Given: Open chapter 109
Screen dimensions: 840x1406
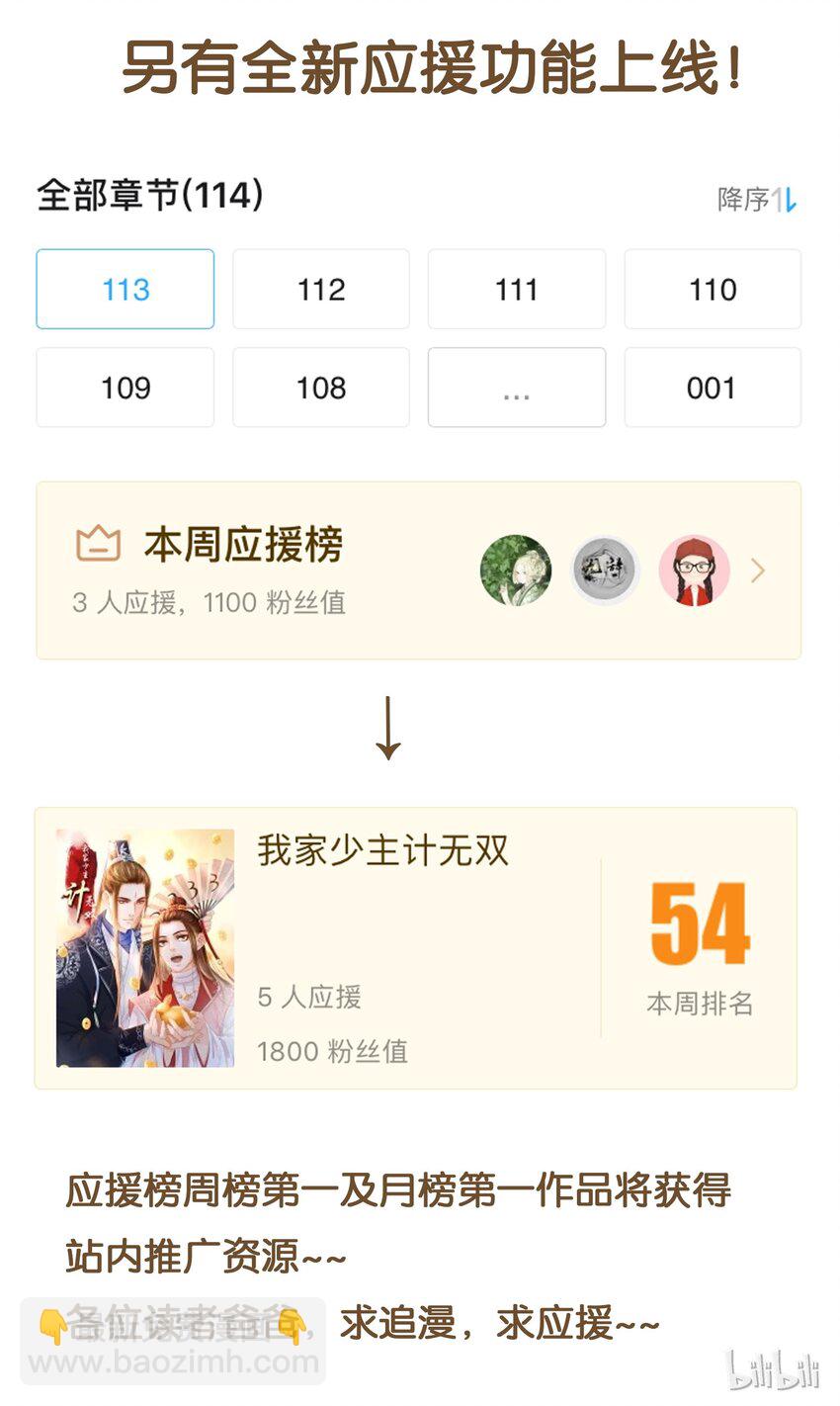Looking at the screenshot, I should tap(125, 388).
